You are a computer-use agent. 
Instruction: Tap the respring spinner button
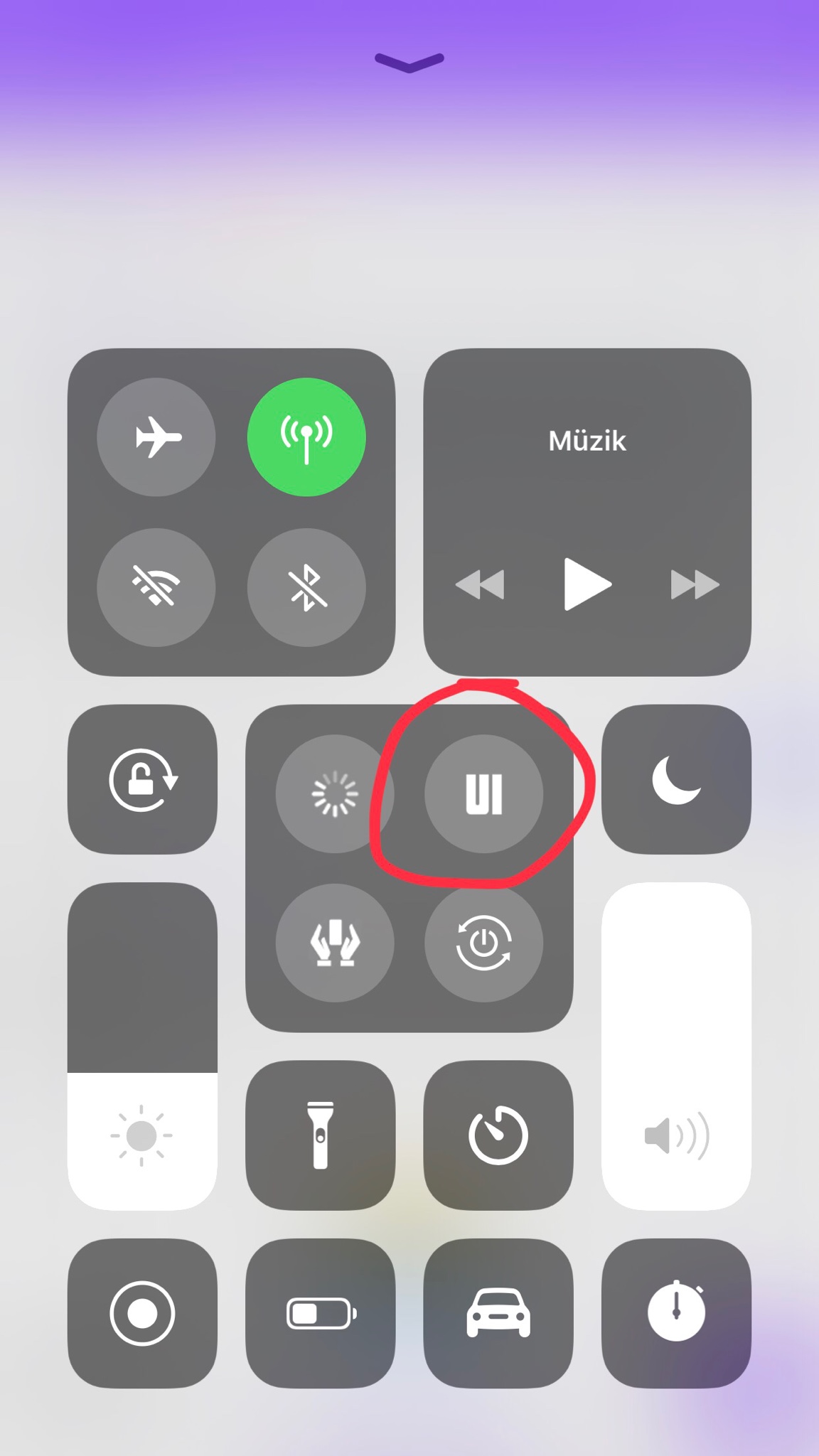coord(335,793)
